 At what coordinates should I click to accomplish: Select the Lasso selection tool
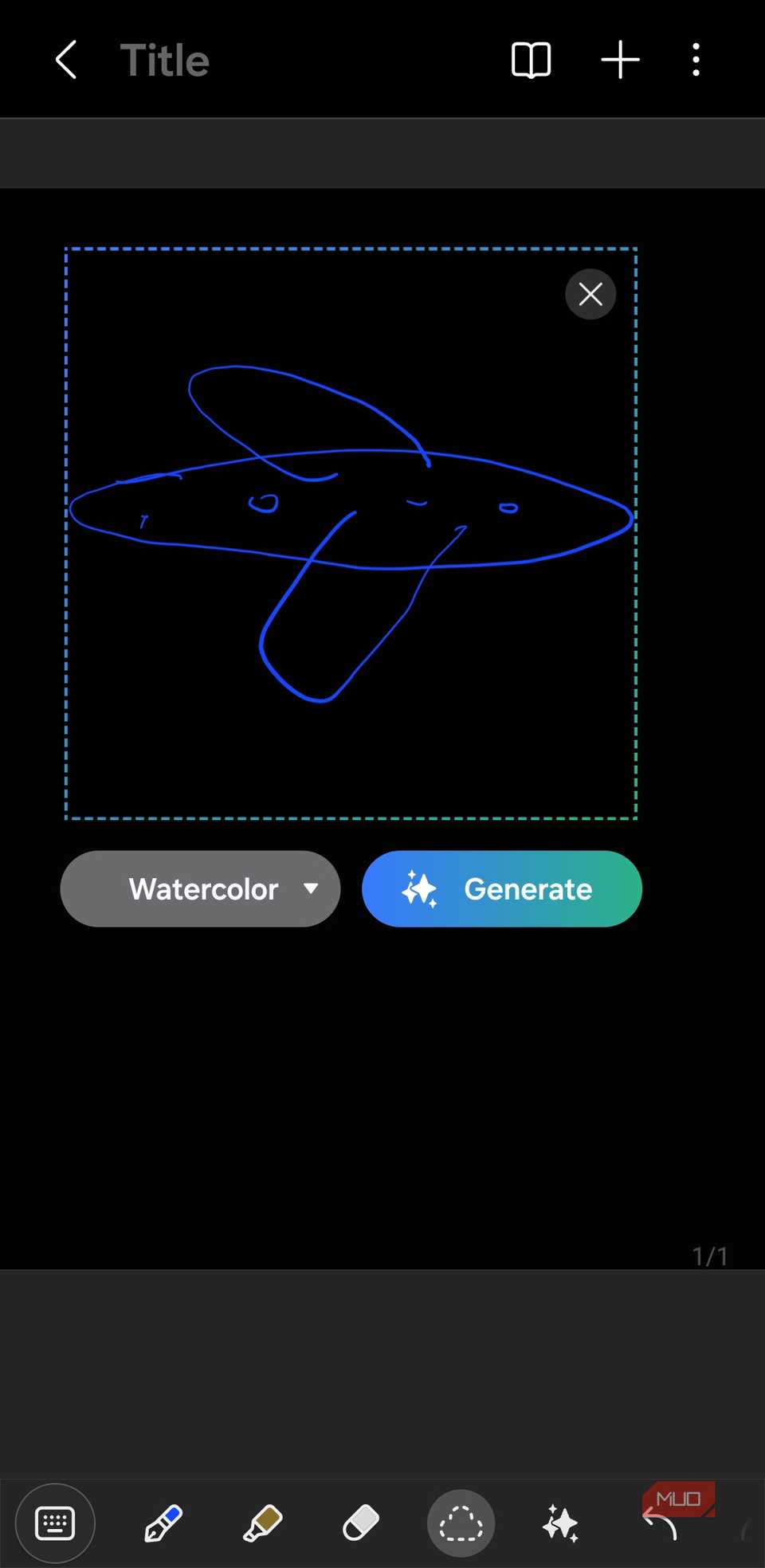[461, 1523]
